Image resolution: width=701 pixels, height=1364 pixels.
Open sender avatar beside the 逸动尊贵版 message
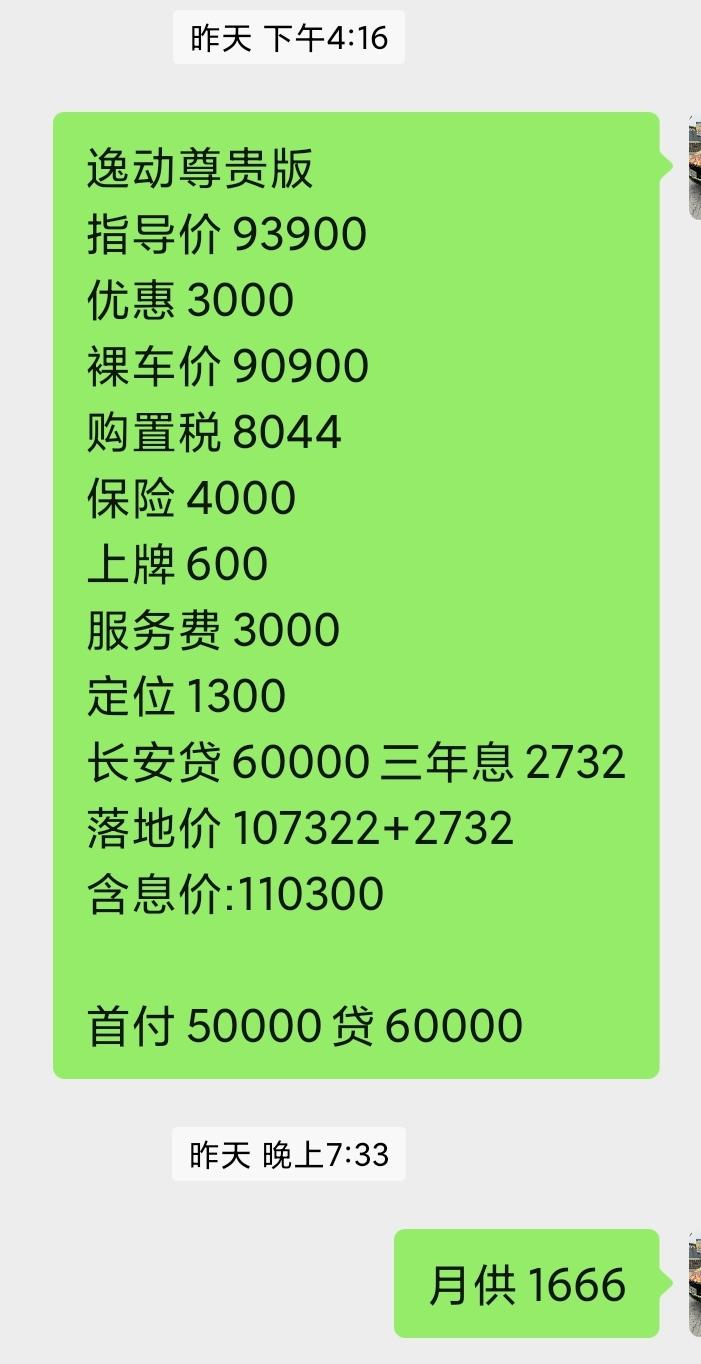click(694, 166)
